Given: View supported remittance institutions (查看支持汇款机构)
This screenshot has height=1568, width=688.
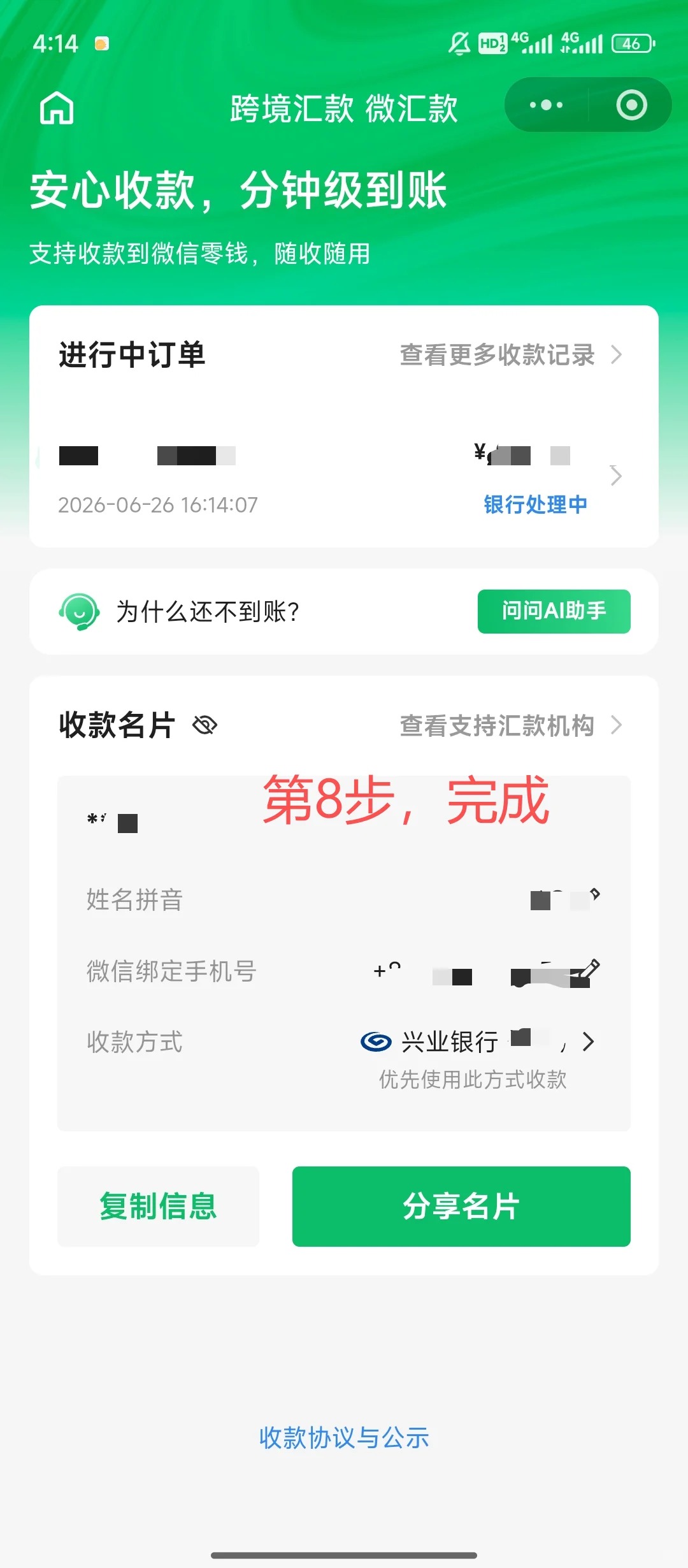Looking at the screenshot, I should click(x=511, y=725).
